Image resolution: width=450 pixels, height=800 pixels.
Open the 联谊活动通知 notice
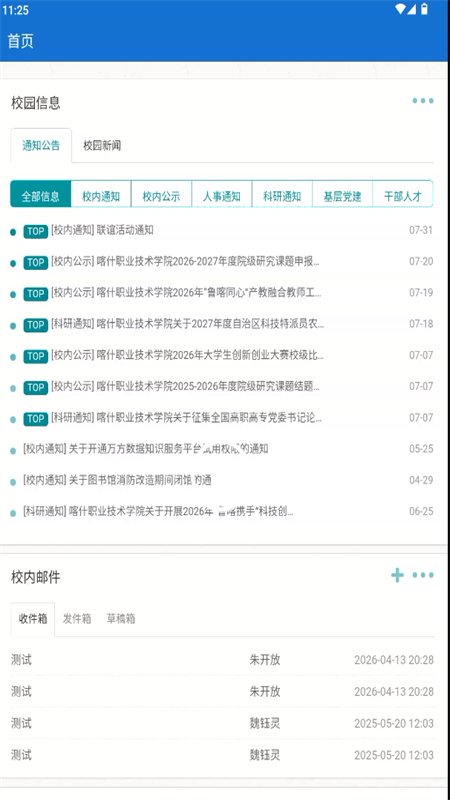point(222,231)
